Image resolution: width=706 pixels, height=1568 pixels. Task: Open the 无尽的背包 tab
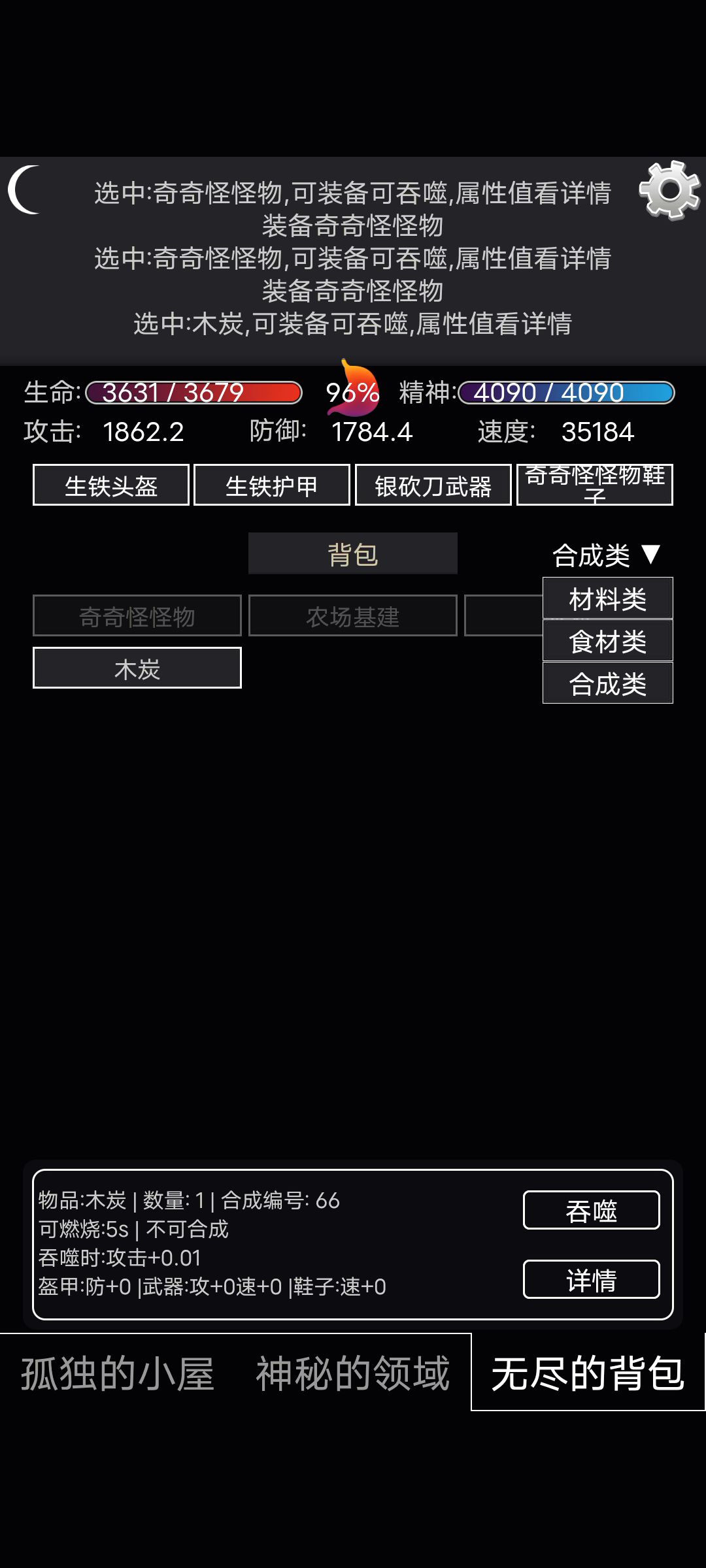tap(588, 1373)
